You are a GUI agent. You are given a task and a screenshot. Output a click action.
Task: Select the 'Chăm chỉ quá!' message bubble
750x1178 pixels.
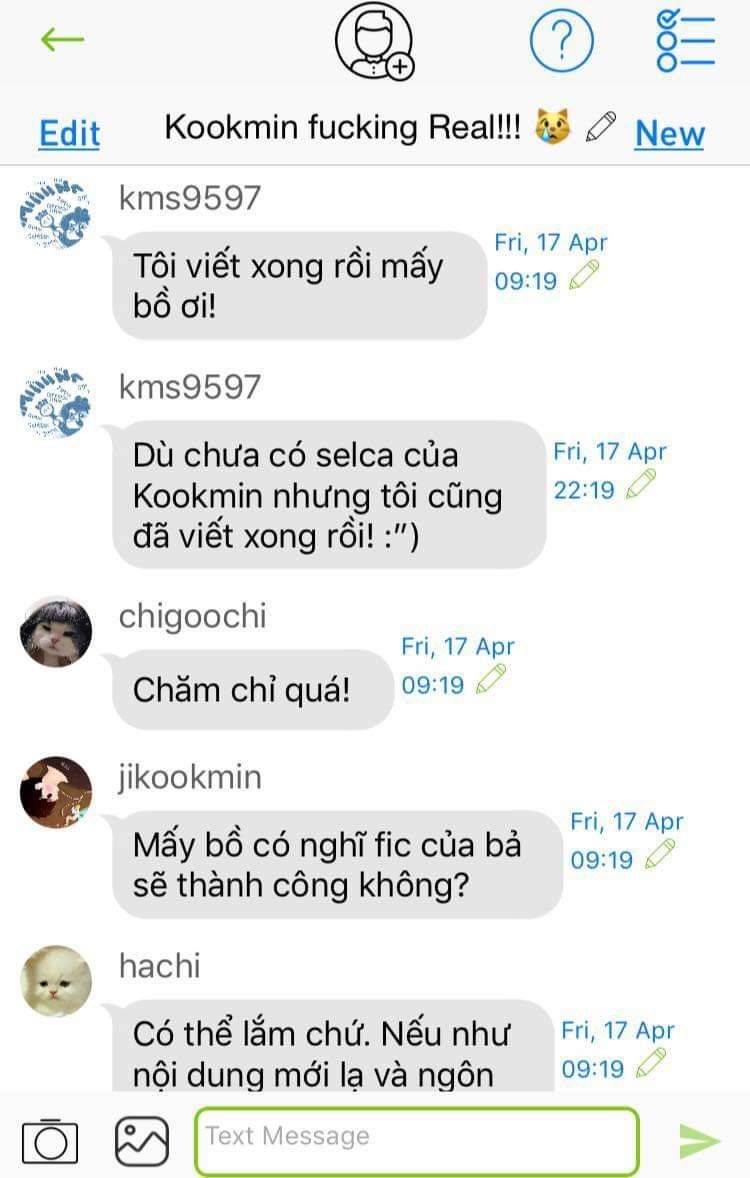click(x=252, y=689)
